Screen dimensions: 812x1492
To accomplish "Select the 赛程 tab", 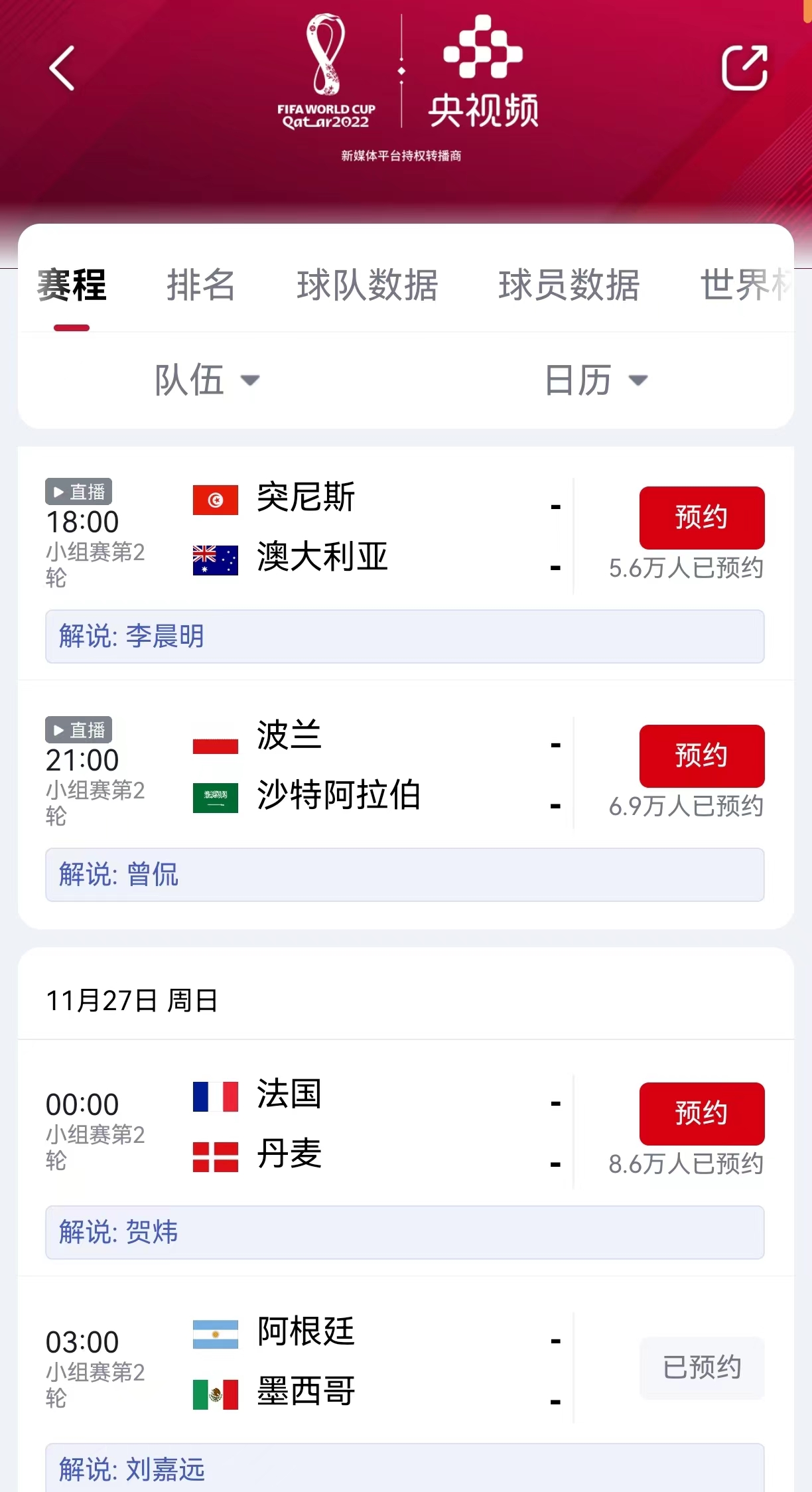I will tap(72, 285).
